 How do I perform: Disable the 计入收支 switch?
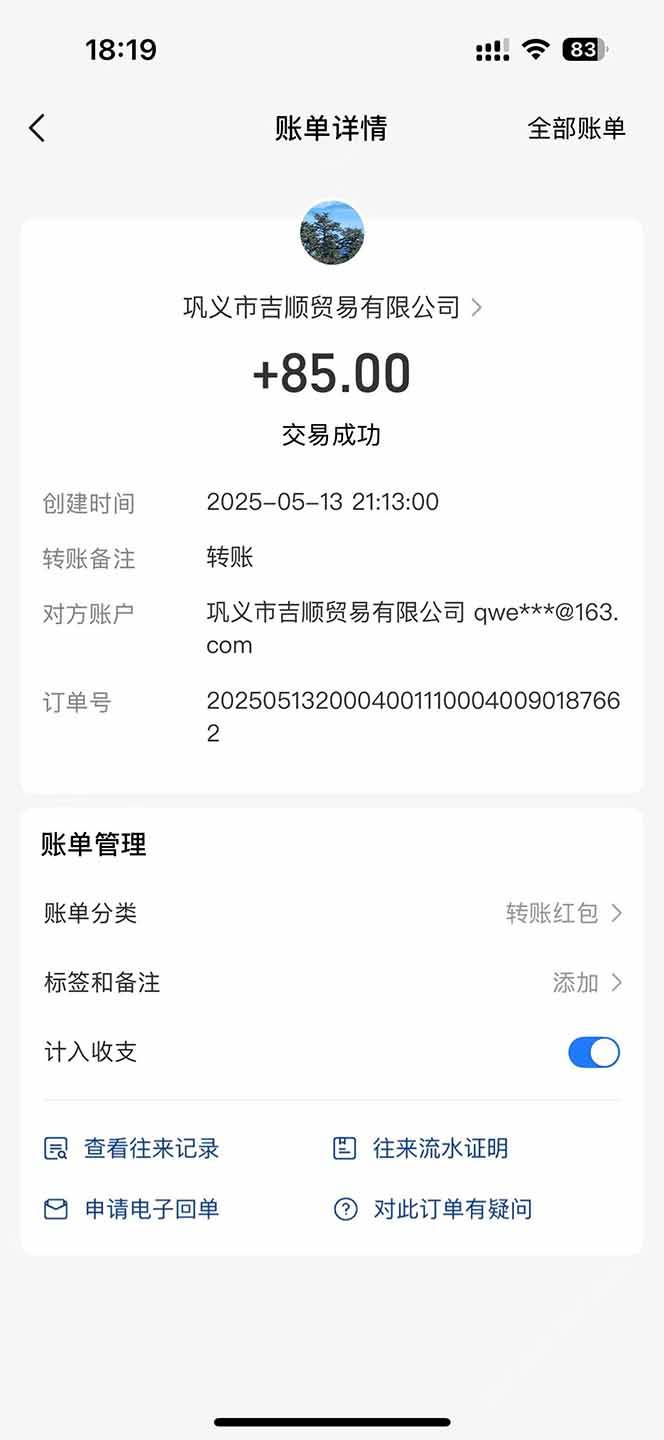(x=594, y=1052)
